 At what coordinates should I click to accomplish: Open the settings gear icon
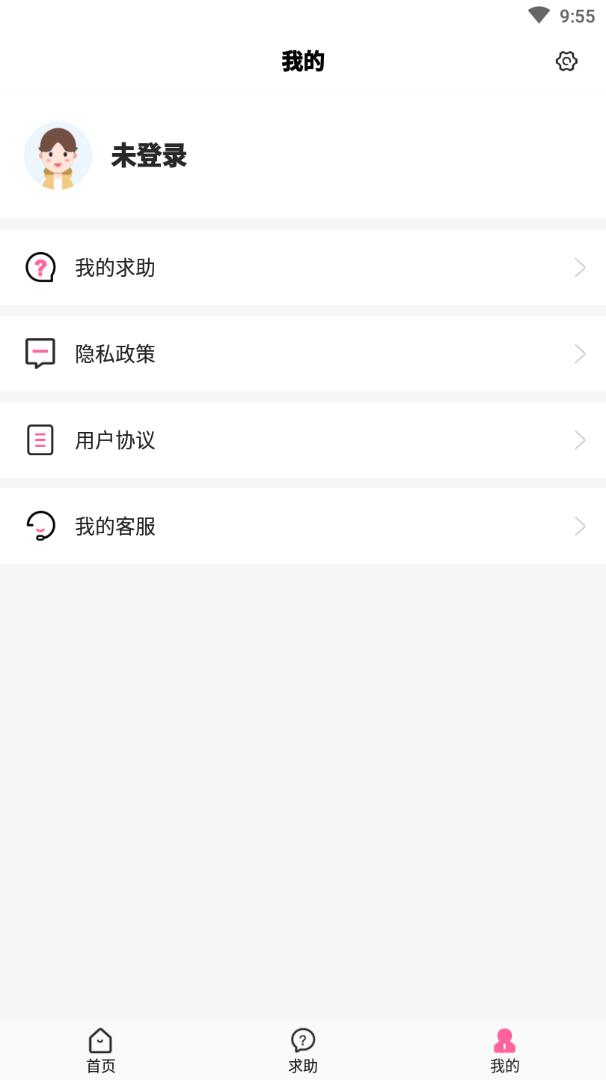[x=566, y=62]
